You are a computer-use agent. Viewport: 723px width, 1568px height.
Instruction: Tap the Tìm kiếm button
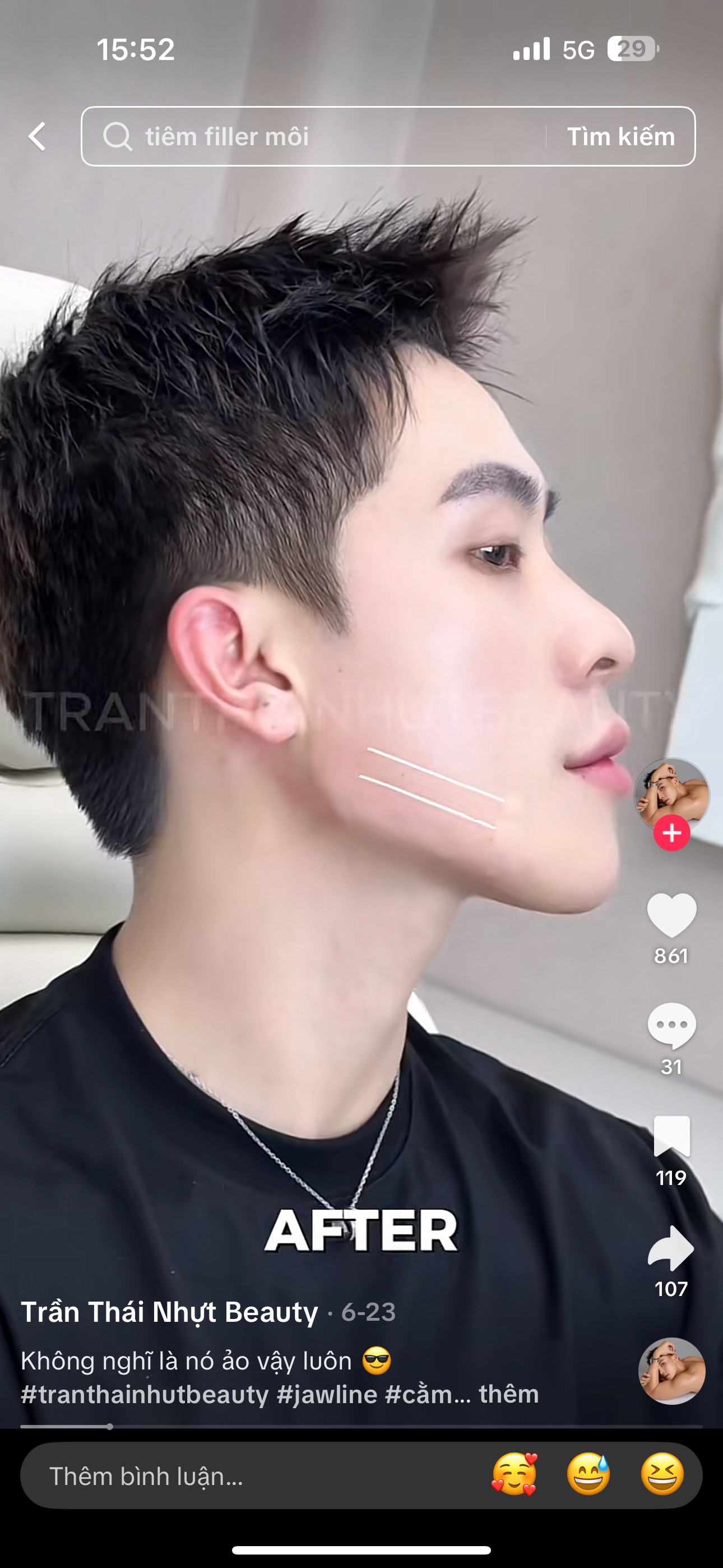tap(621, 136)
